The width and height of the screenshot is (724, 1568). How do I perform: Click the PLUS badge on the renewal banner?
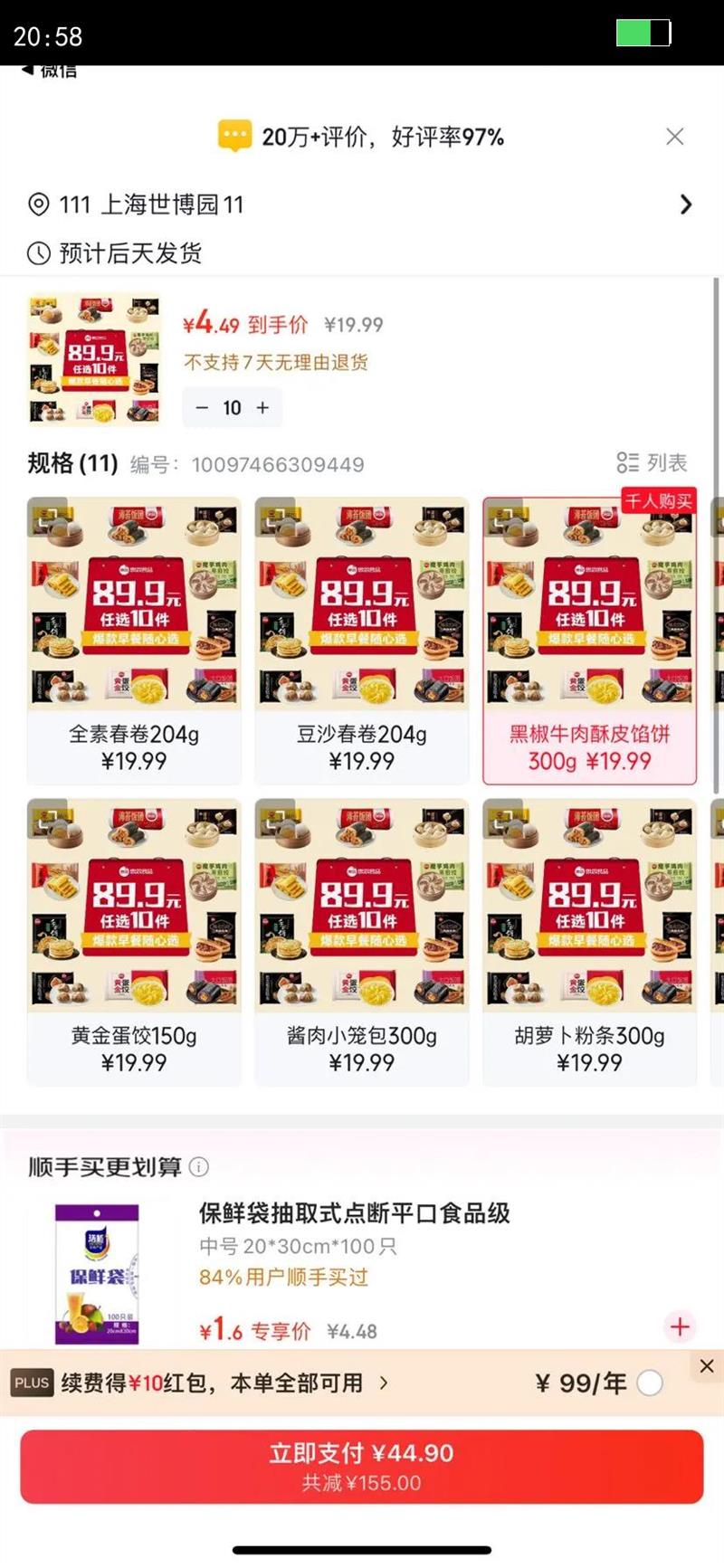pyautogui.click(x=31, y=1383)
